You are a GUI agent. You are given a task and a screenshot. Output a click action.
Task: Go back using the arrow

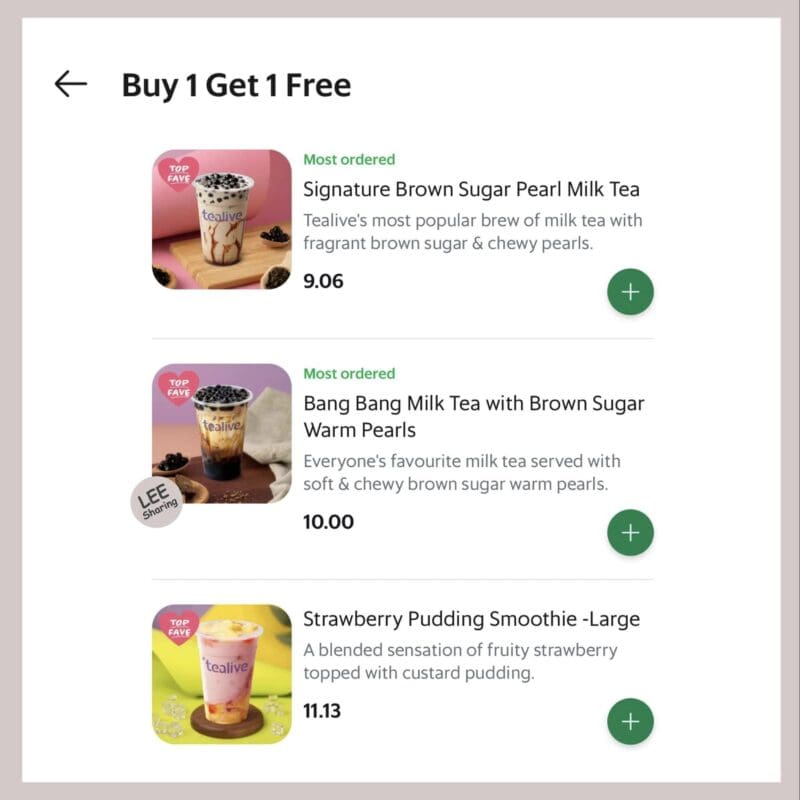[x=71, y=84]
